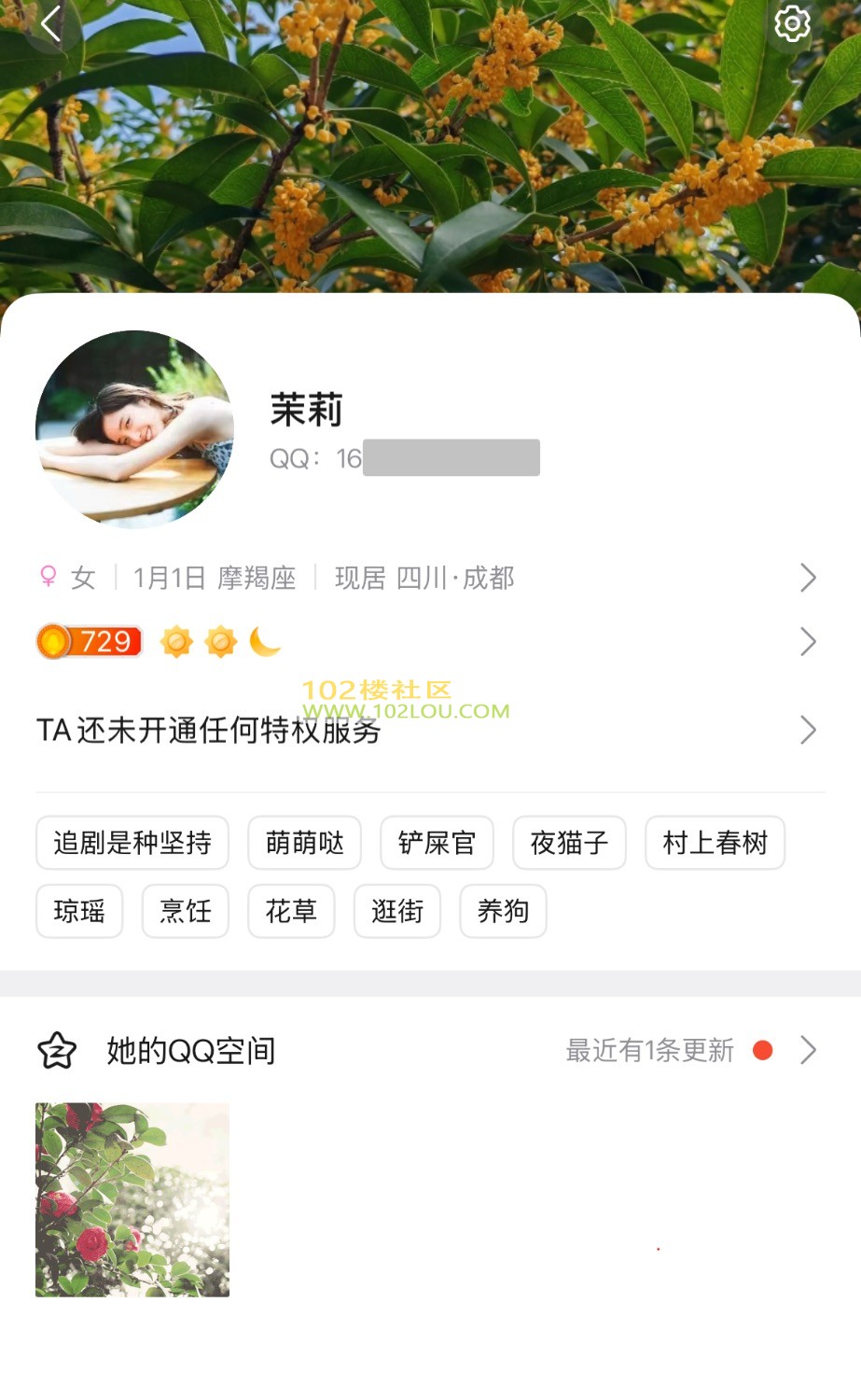Image resolution: width=861 pixels, height=1400 pixels.
Task: Tap the 逛街 tag
Action: 397,911
